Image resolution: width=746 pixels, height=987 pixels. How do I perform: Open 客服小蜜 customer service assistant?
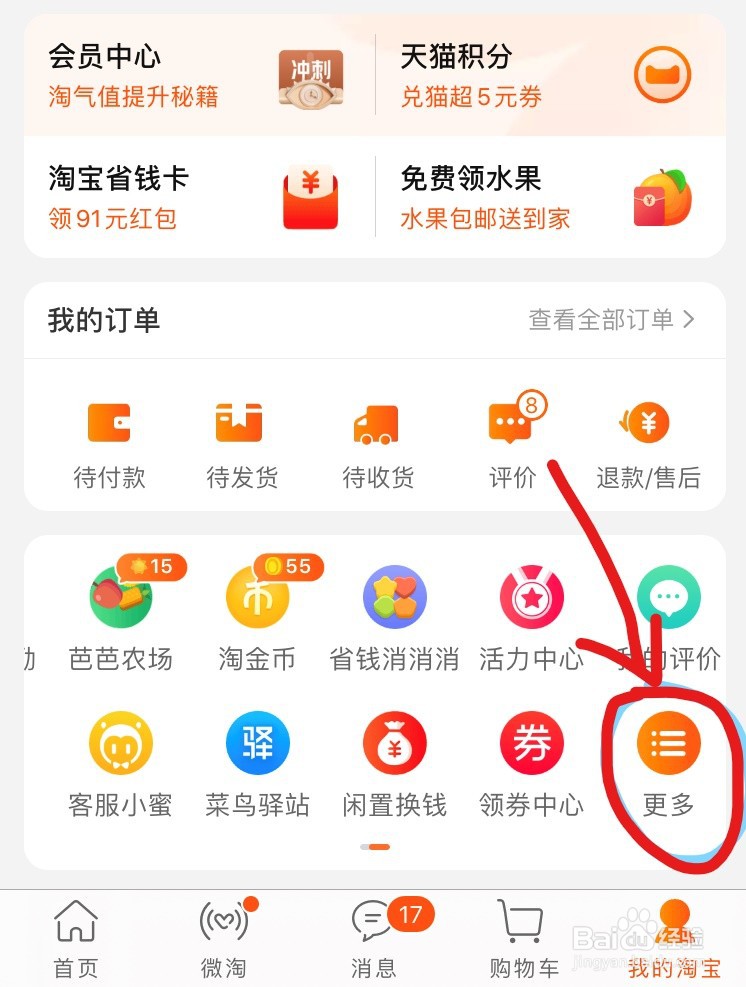click(x=120, y=765)
